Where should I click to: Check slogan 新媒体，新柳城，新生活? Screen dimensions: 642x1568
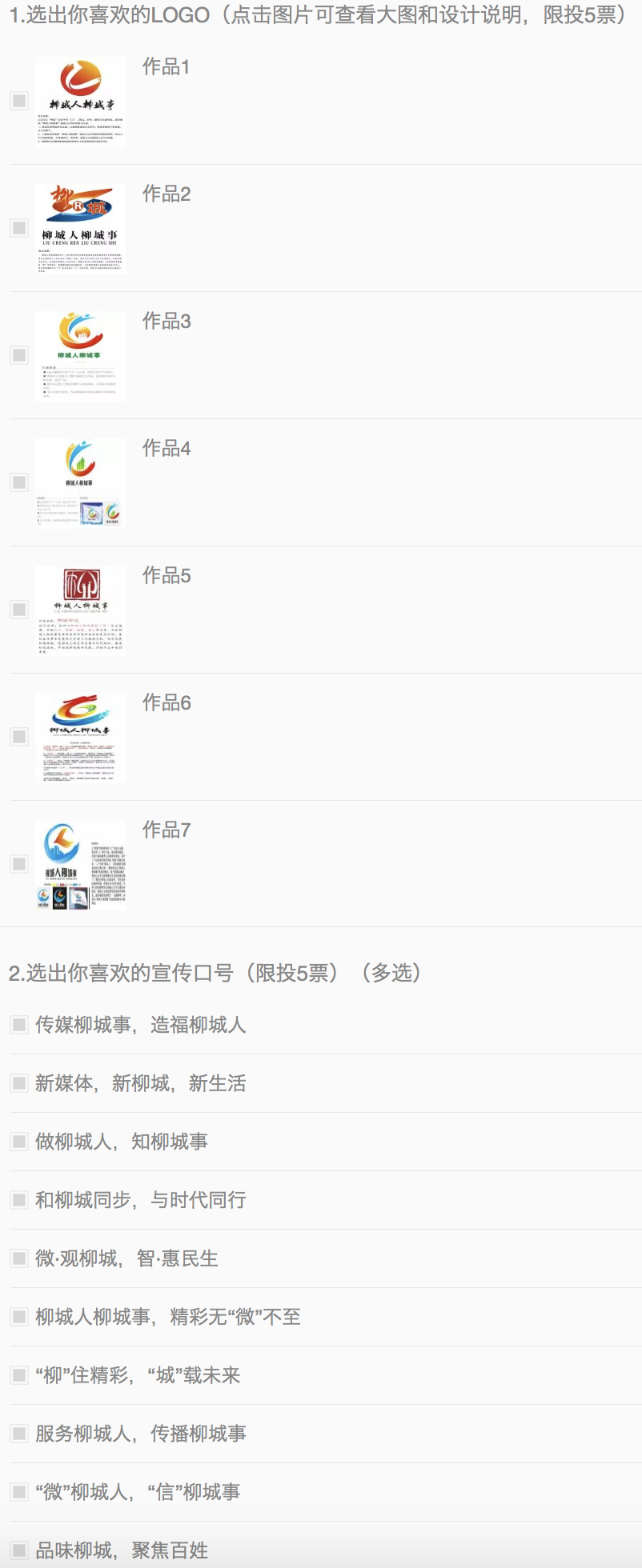coord(19,1083)
